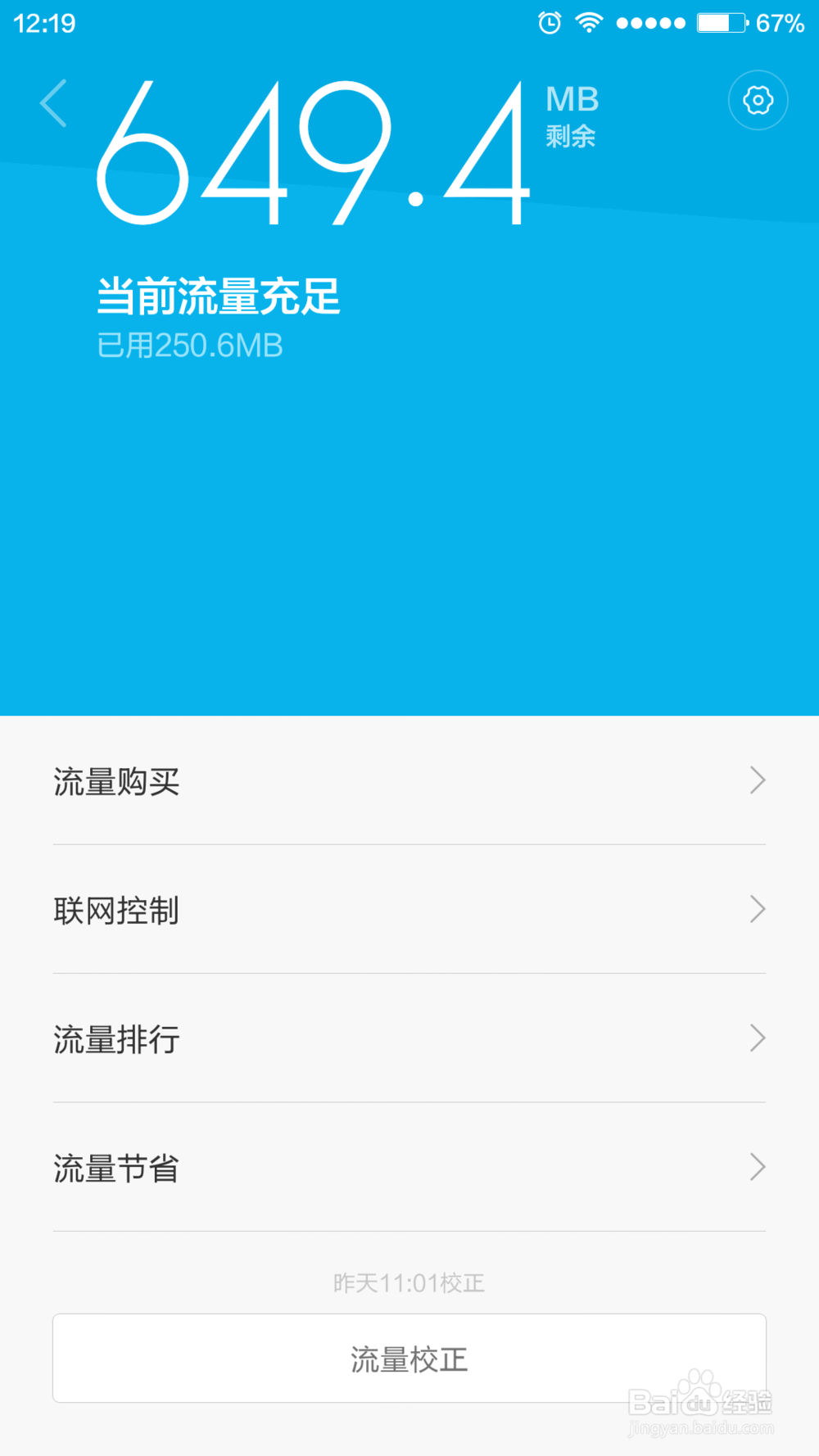Open the 联网控制 network control row
Screen dimensions: 819x1456
tap(409, 909)
